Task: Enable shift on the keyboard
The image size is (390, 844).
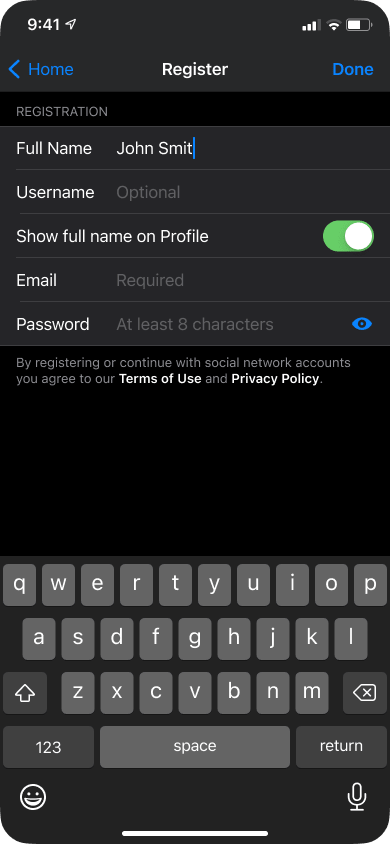Action: [x=25, y=693]
